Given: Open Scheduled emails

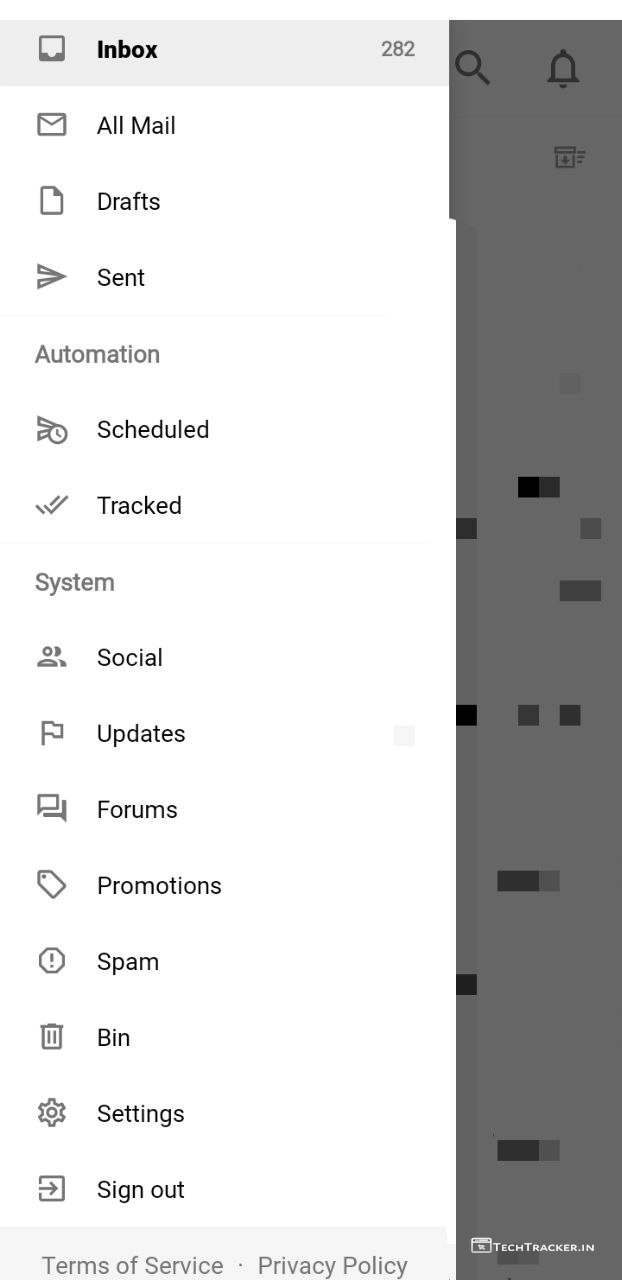Looking at the screenshot, I should tap(152, 430).
